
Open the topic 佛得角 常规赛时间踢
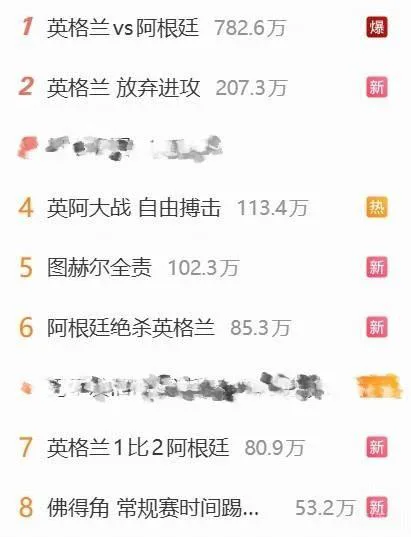tap(153, 508)
